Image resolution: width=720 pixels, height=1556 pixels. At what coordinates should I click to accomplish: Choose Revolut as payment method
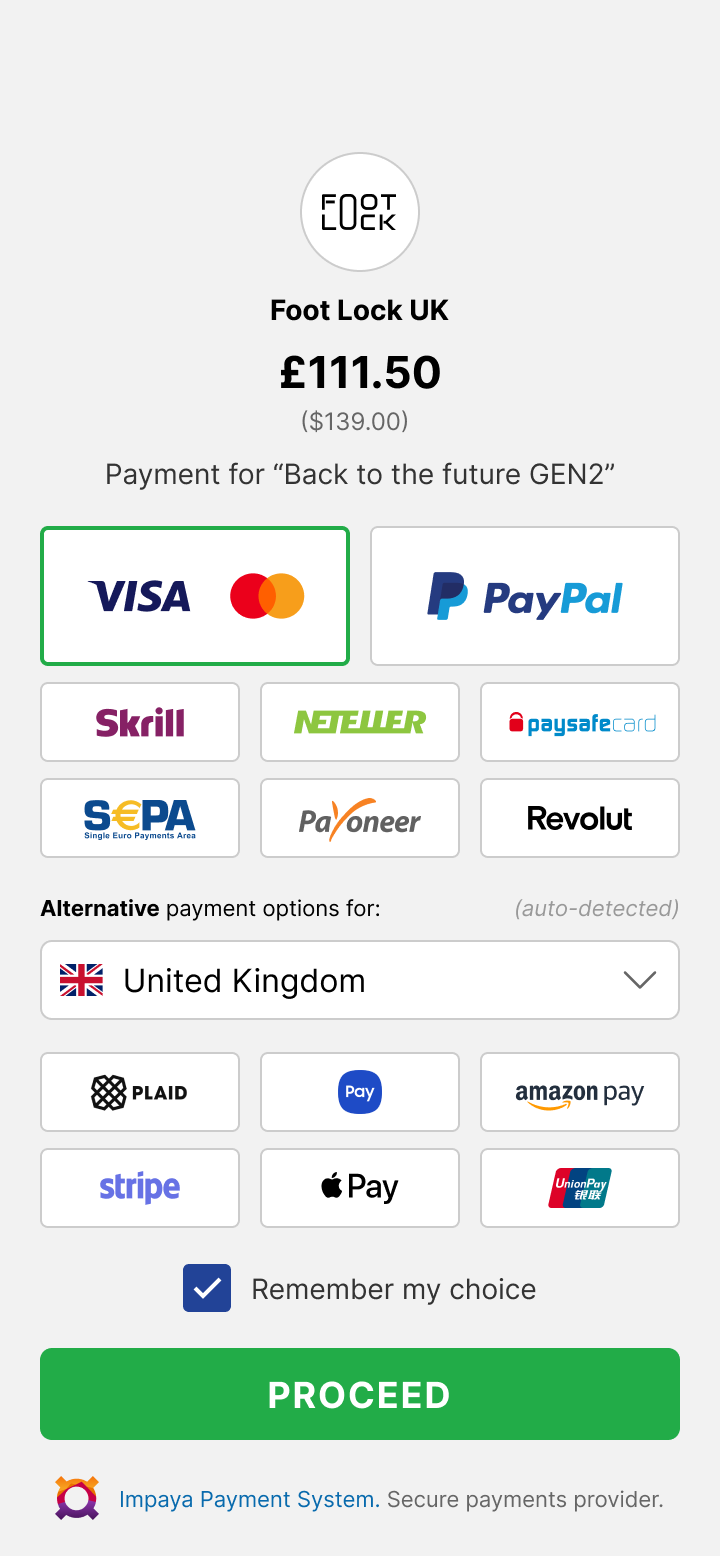(x=580, y=818)
